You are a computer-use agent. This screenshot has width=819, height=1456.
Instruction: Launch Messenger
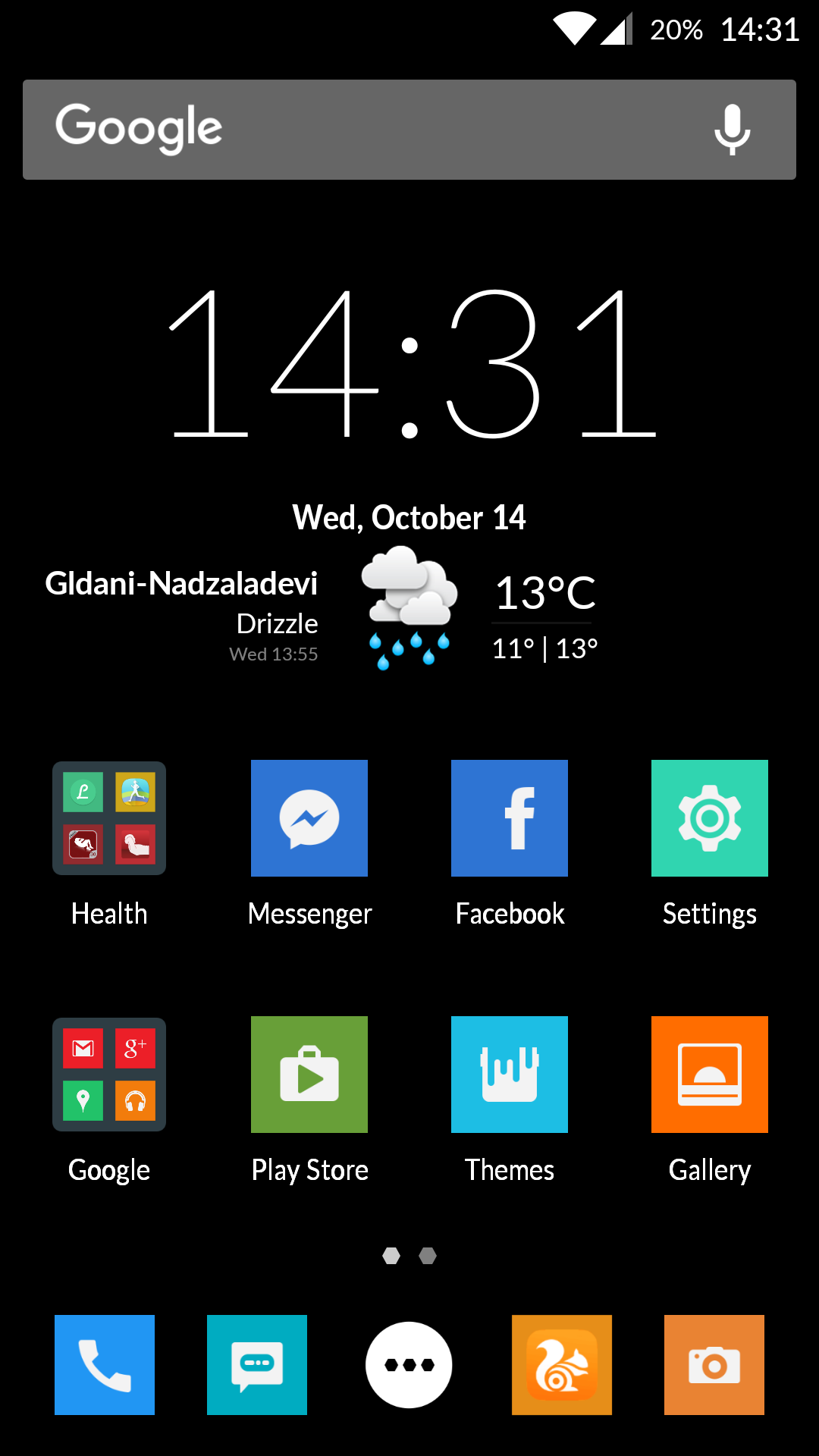pos(309,818)
